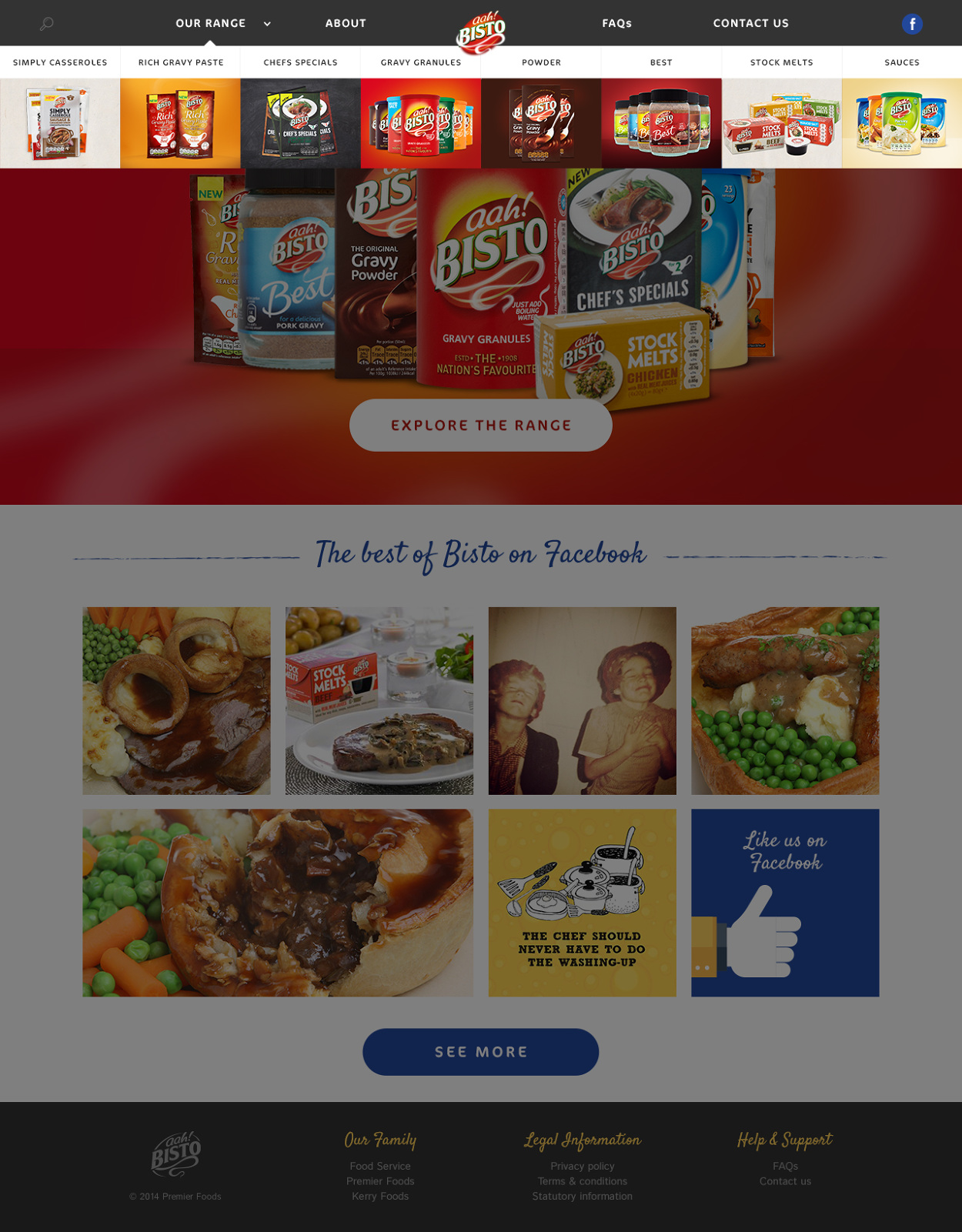Image resolution: width=962 pixels, height=1232 pixels.
Task: Browse the Chefs Specials range
Action: coord(300,62)
